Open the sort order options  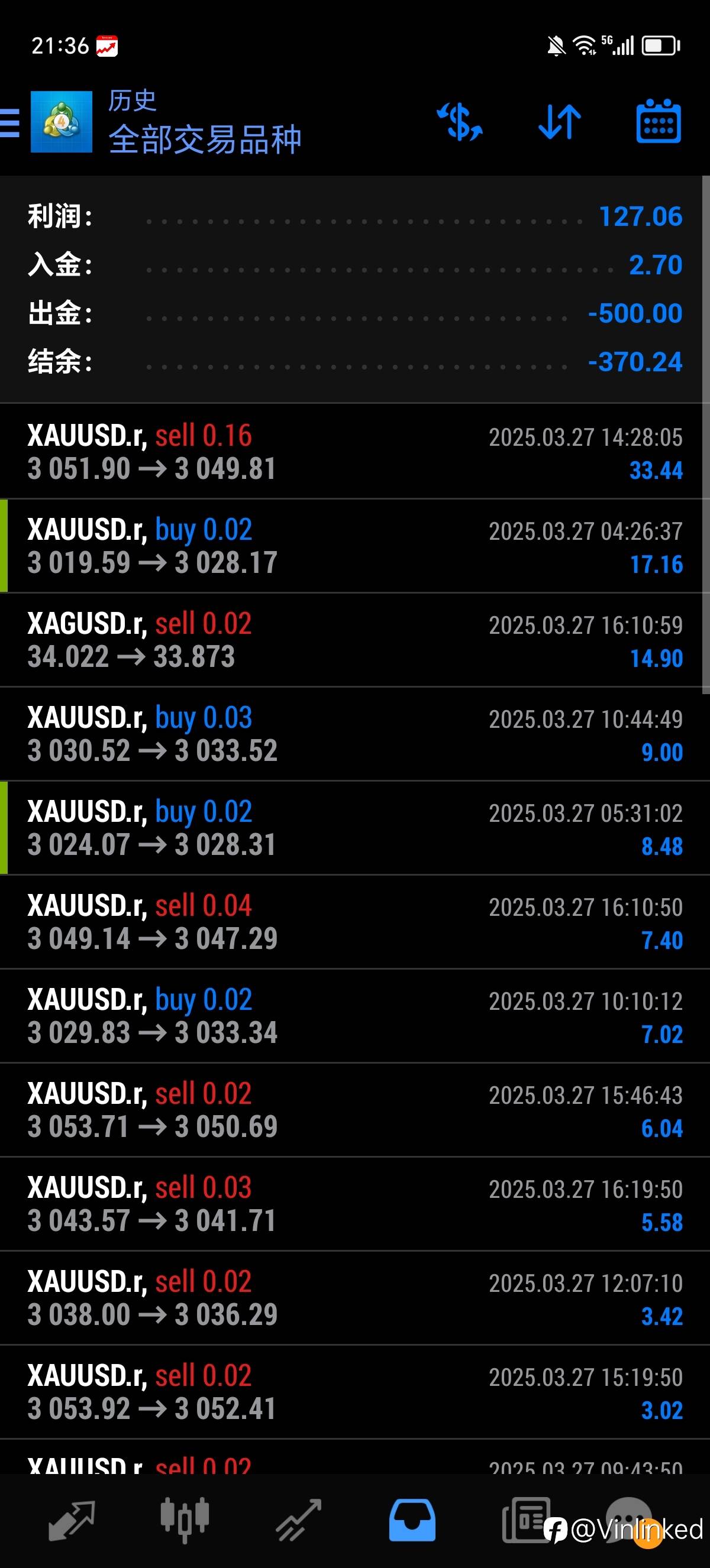pyautogui.click(x=560, y=122)
